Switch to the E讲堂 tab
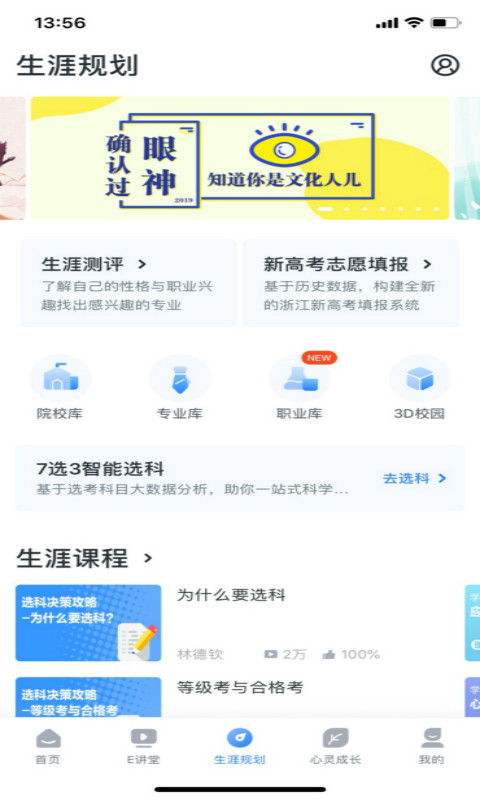 (x=143, y=747)
